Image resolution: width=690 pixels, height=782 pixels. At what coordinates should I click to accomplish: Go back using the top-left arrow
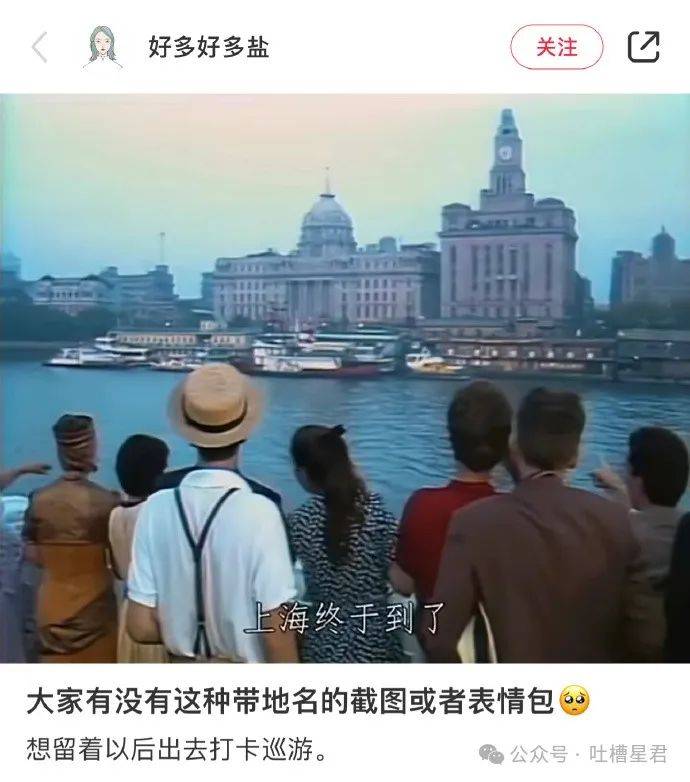[x=40, y=47]
